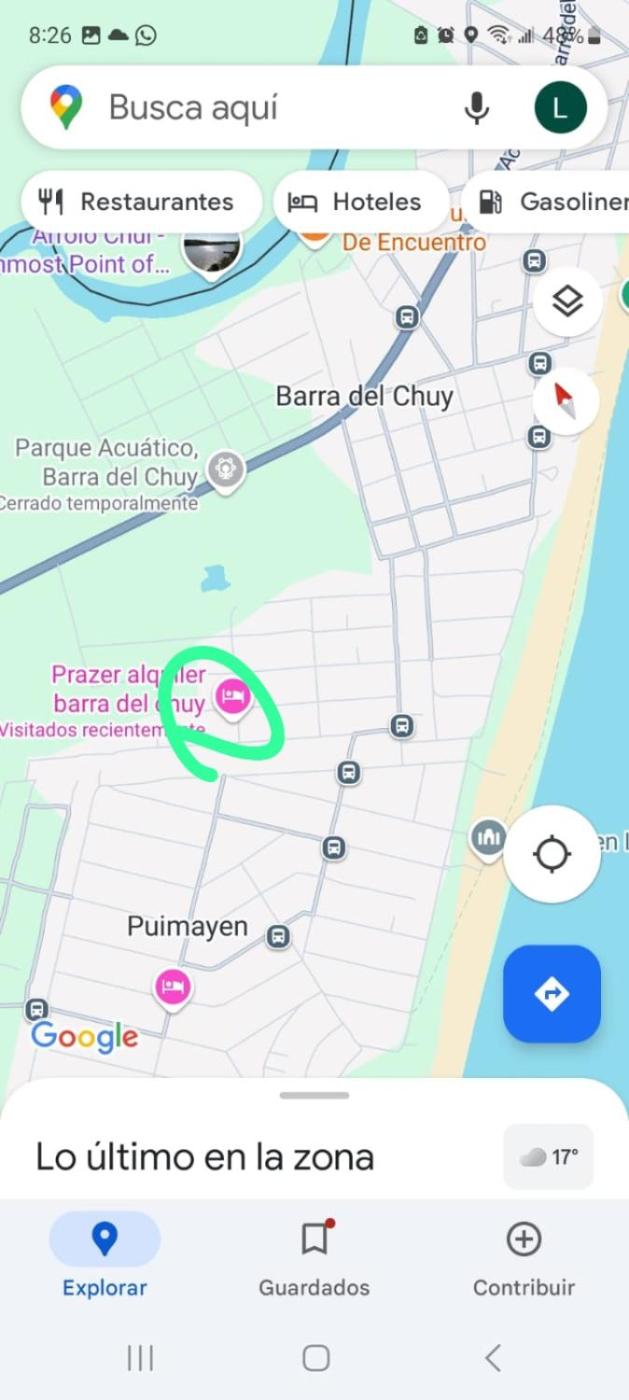Open directions with the blue arrow button
The image size is (629, 1400).
pyautogui.click(x=551, y=994)
